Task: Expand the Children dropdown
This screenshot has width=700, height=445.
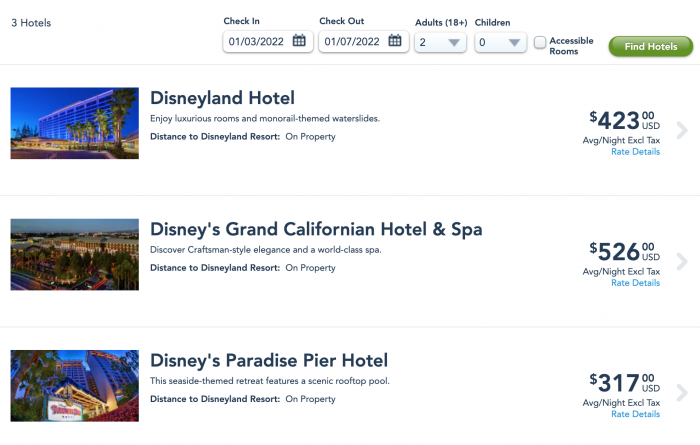Action: click(500, 43)
